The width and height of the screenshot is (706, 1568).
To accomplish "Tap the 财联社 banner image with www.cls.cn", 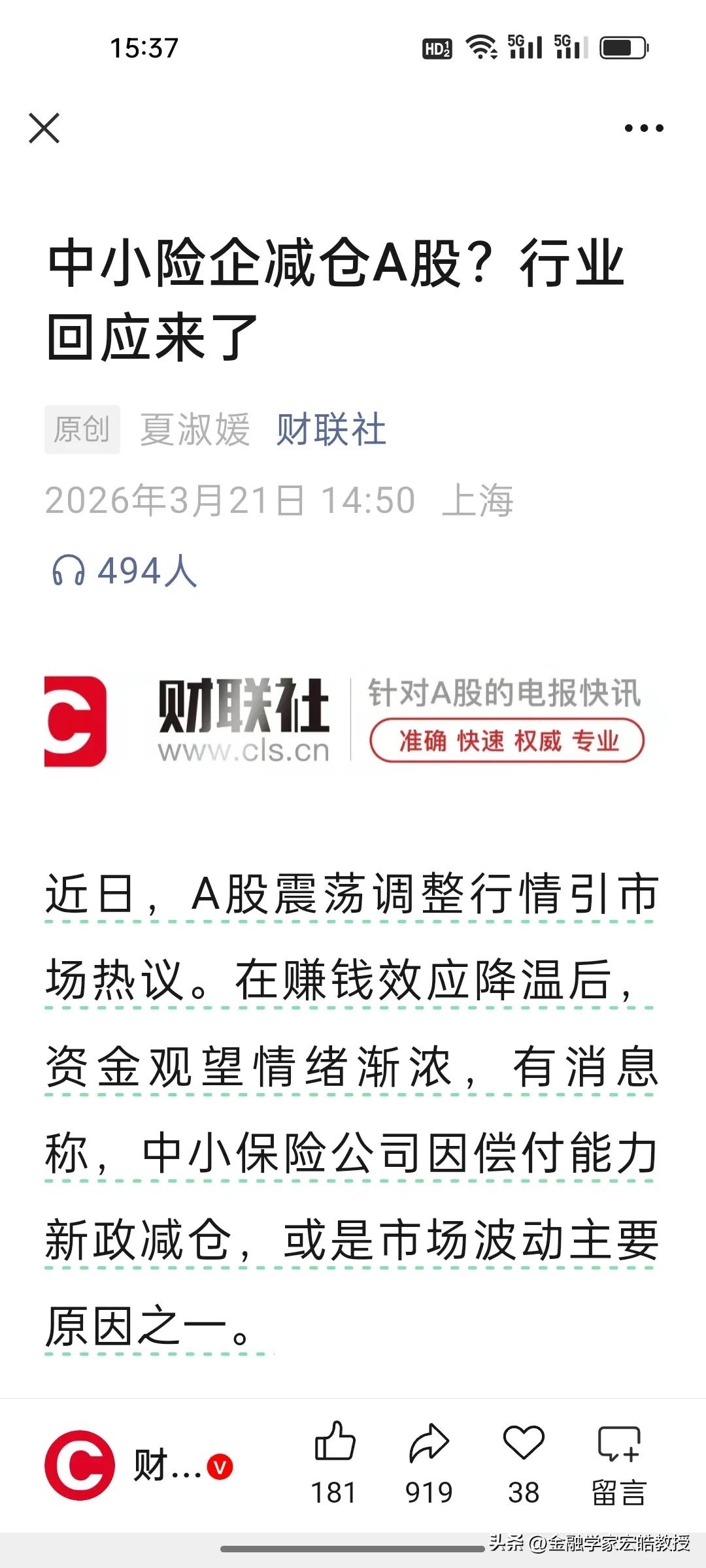I will [x=353, y=719].
